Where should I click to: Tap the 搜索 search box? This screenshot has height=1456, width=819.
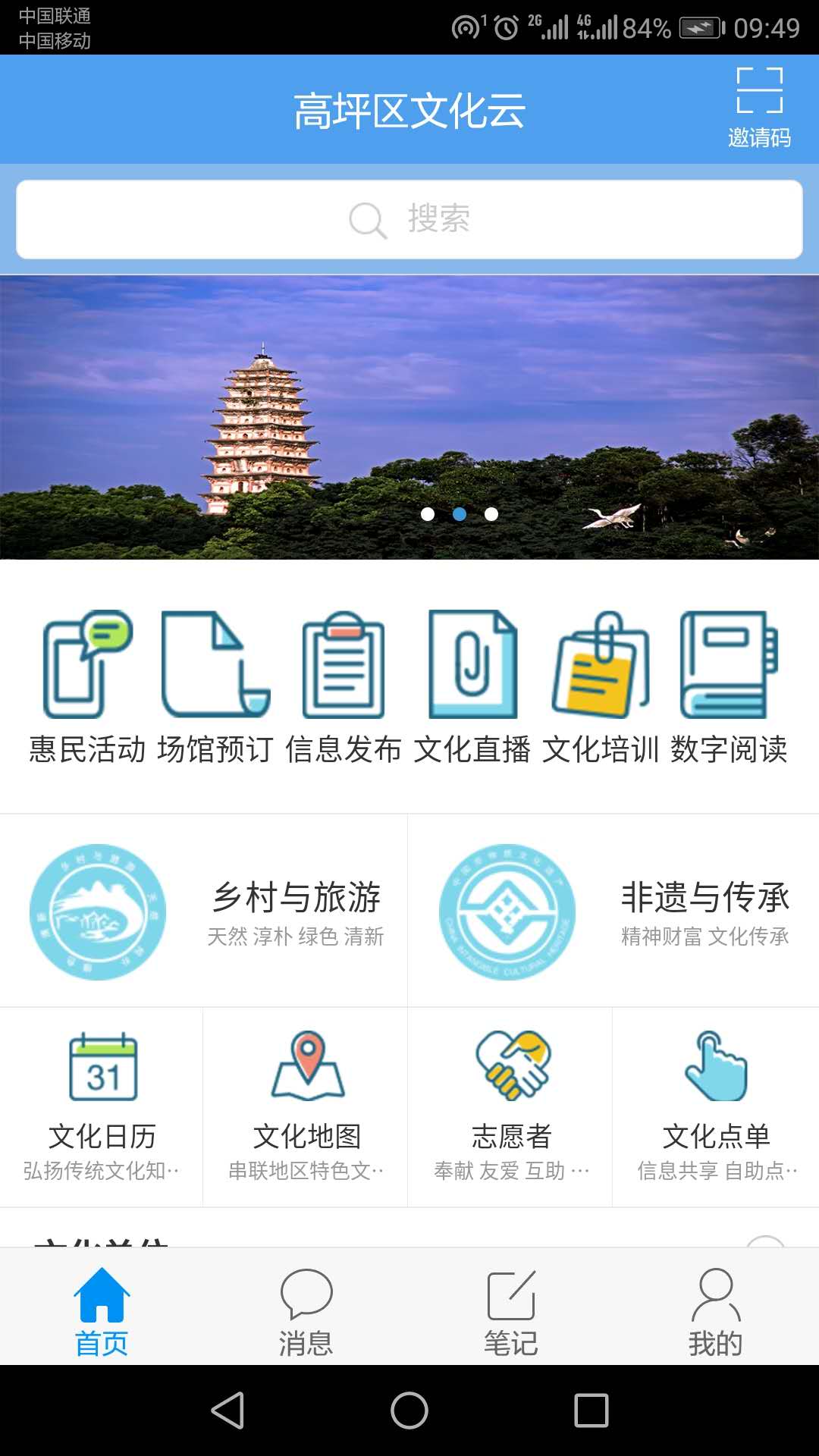[409, 219]
